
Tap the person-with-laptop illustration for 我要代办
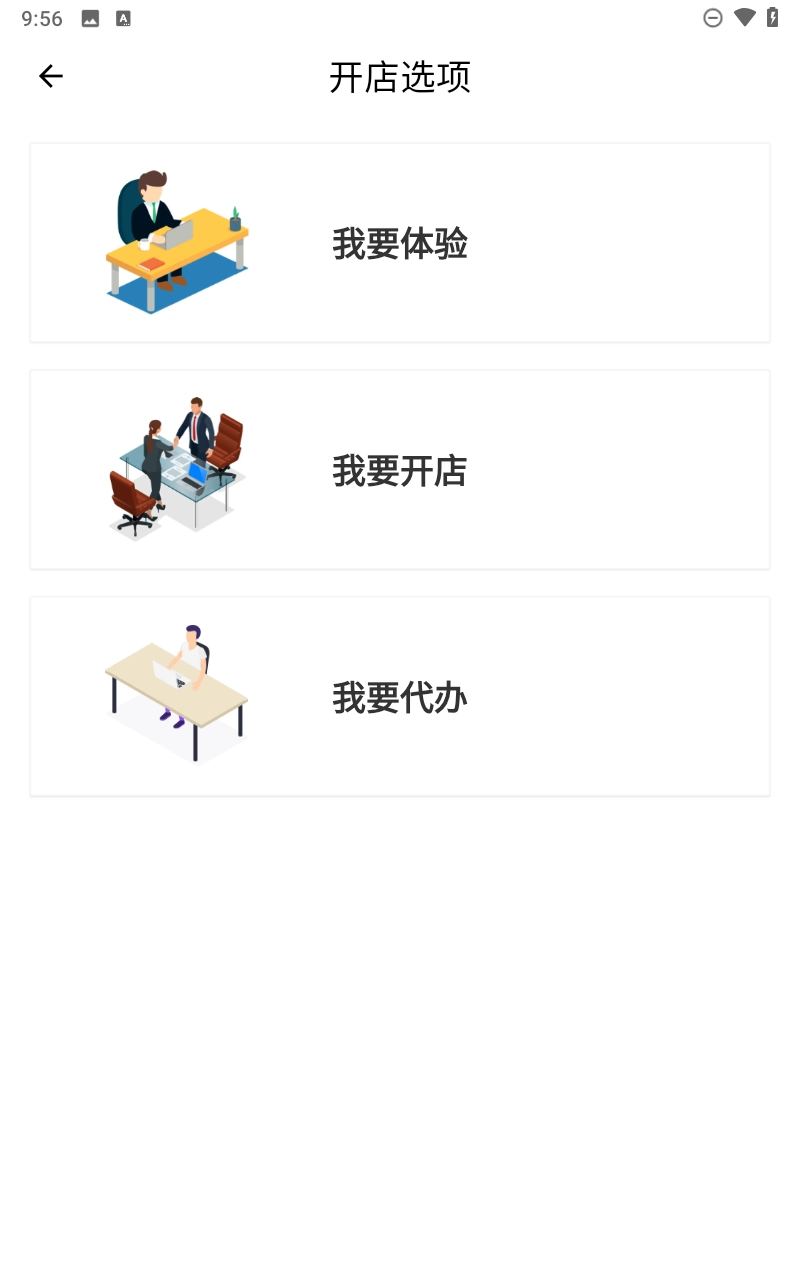[177, 694]
